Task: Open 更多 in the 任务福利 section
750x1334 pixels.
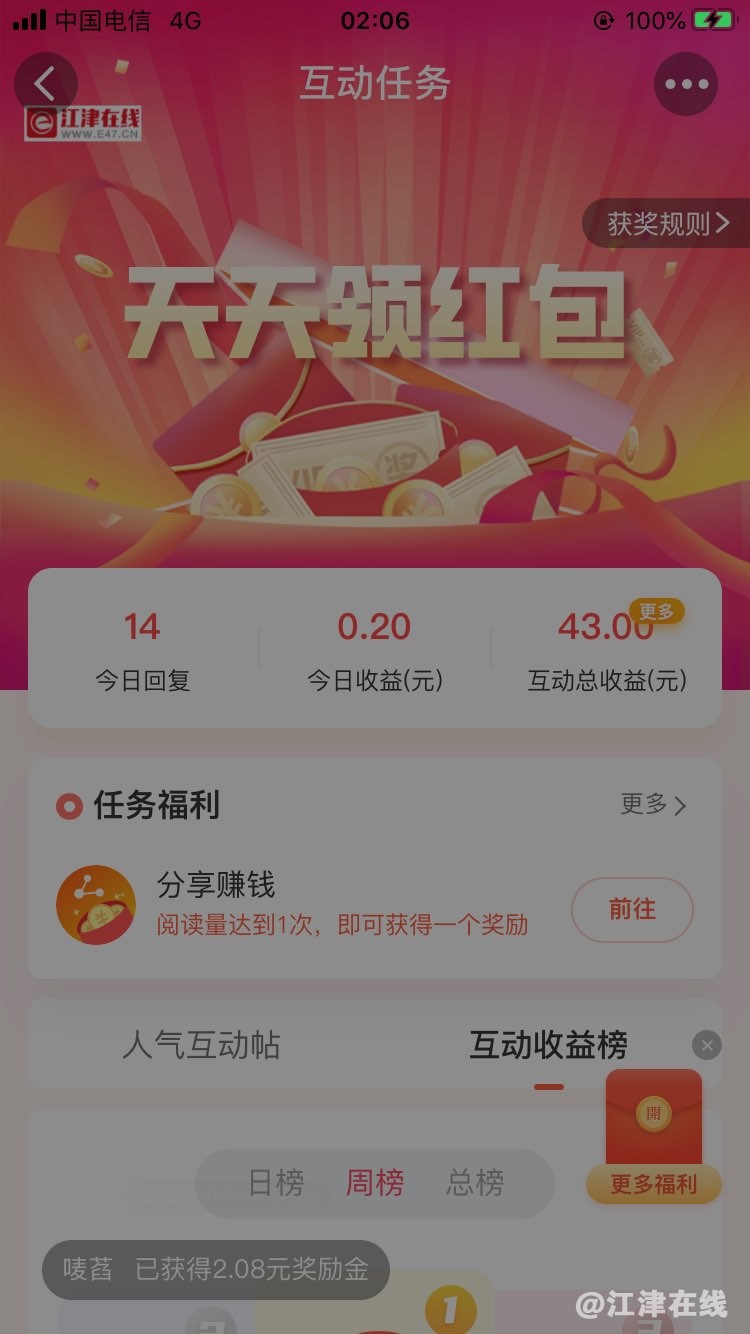Action: (653, 805)
